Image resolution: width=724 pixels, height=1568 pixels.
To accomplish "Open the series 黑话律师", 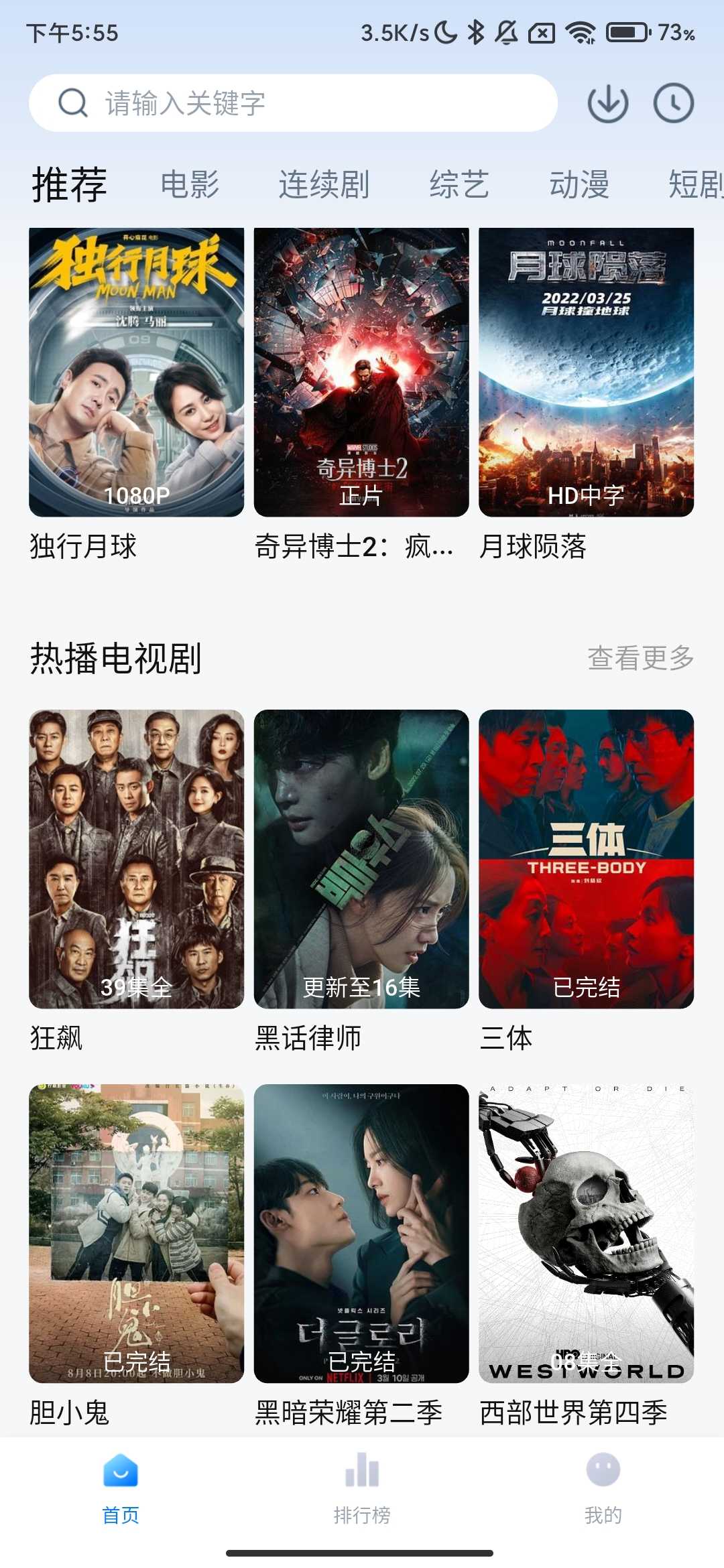I will pos(361,859).
